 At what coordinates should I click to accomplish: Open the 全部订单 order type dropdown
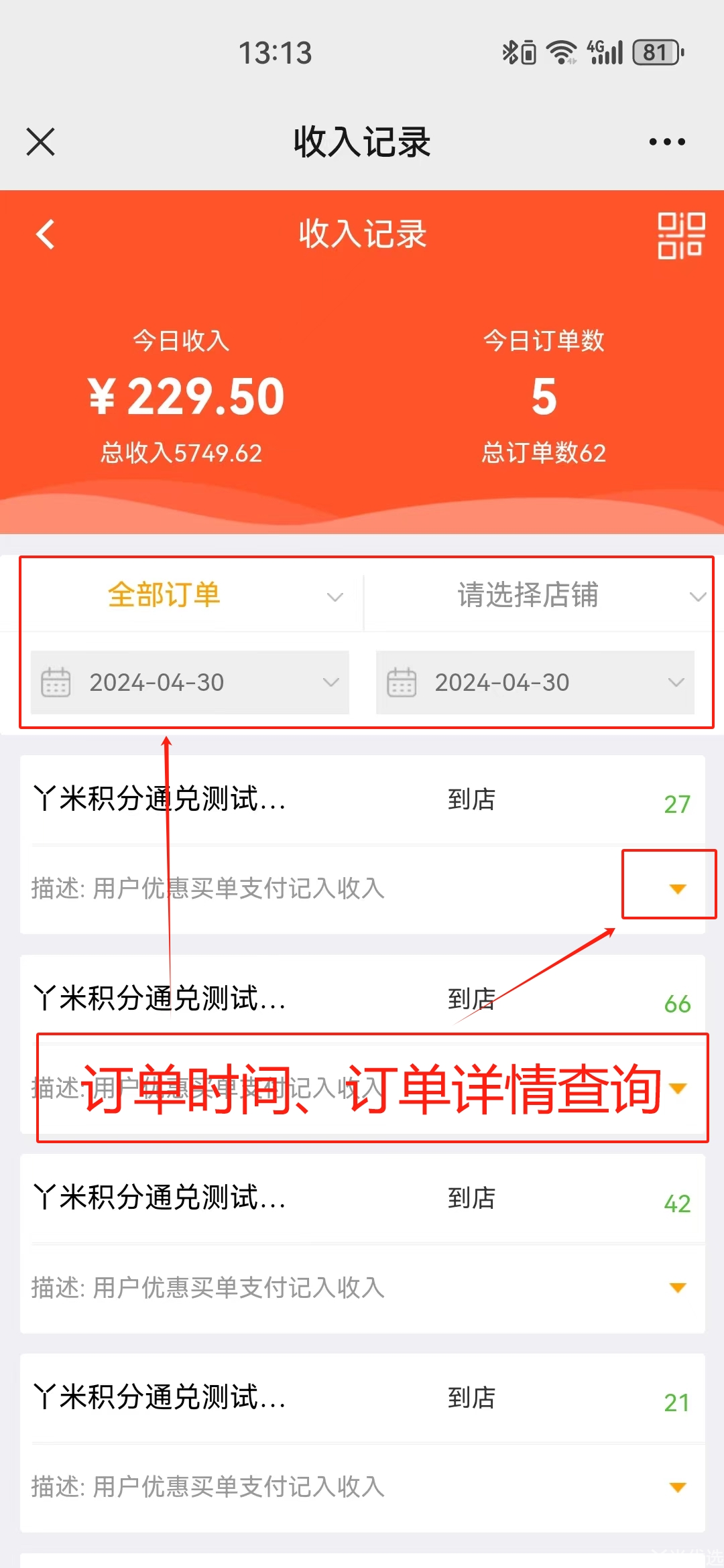[191, 595]
